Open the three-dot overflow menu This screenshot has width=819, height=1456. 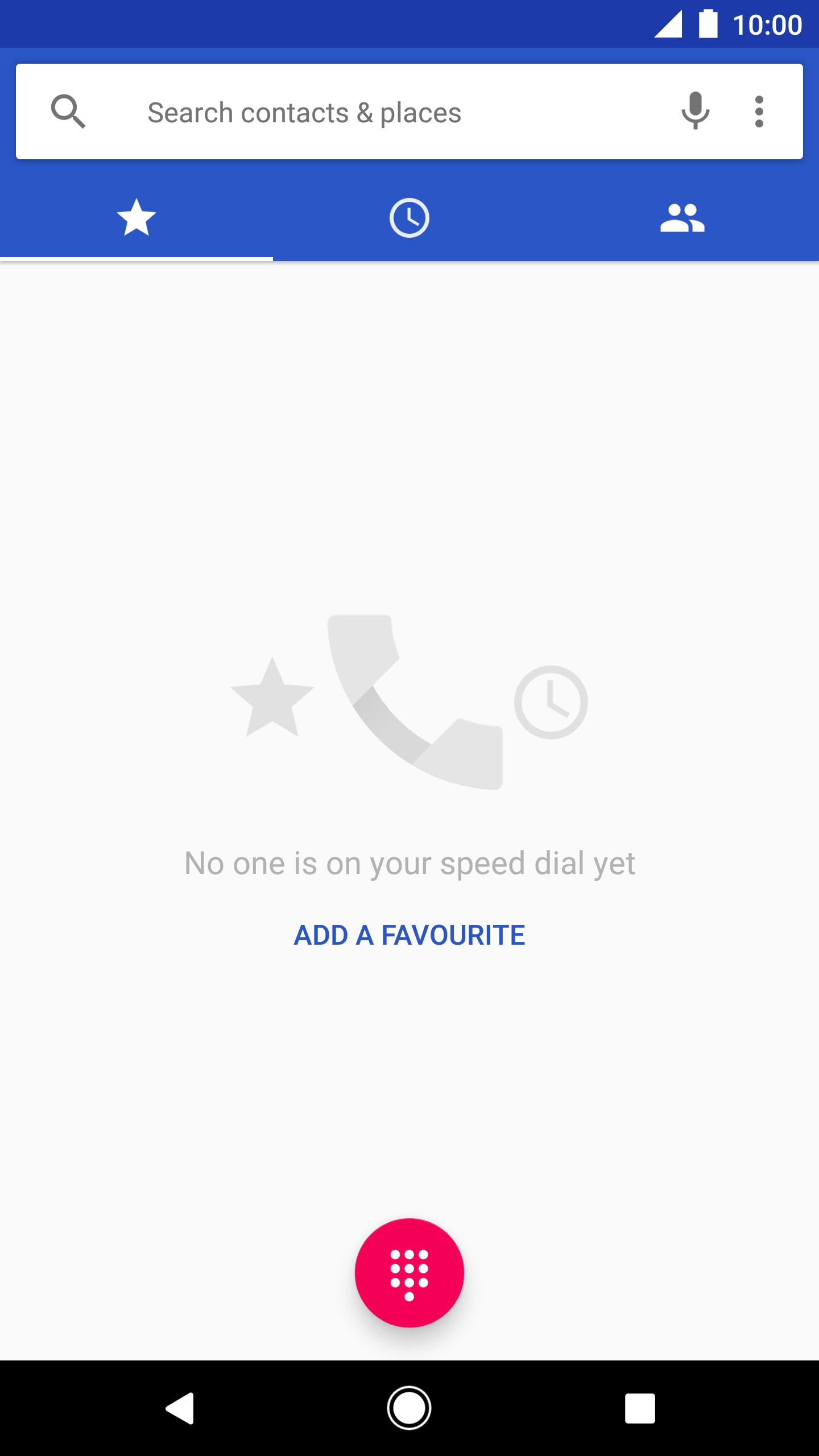759,111
